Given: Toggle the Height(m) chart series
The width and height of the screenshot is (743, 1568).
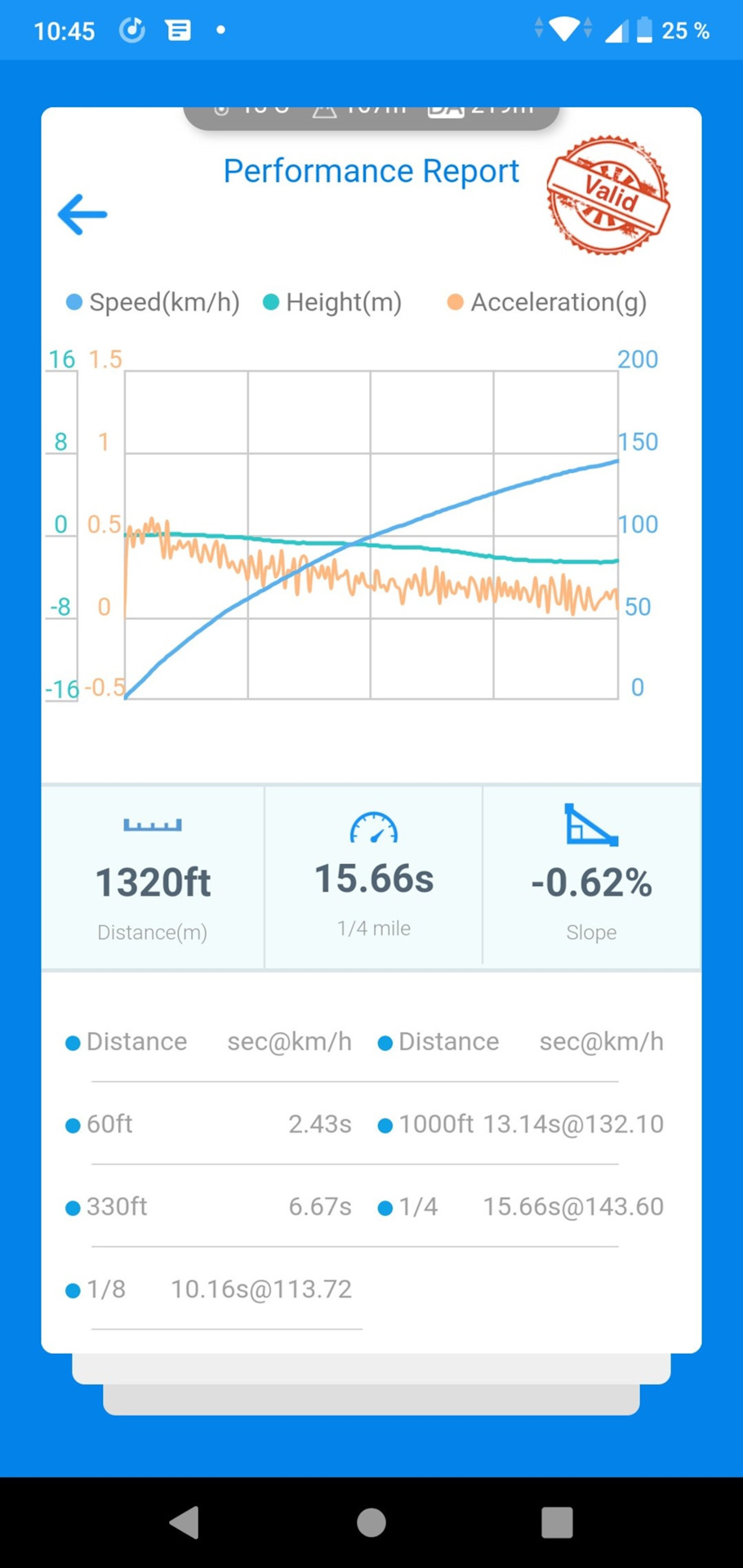Looking at the screenshot, I should (x=333, y=303).
